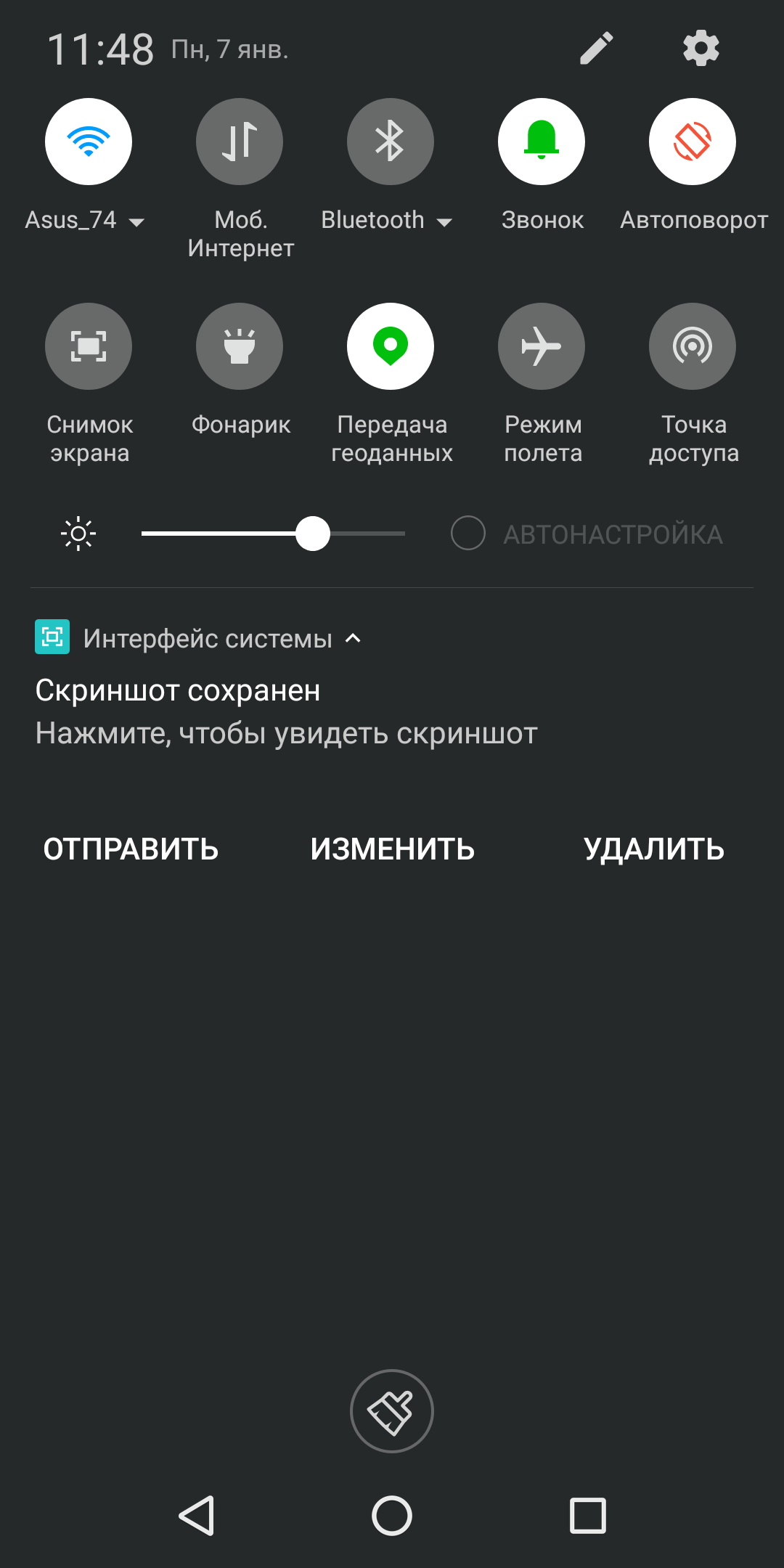Tap ИЗМЕНИТЬ to edit the screenshot

392,849
